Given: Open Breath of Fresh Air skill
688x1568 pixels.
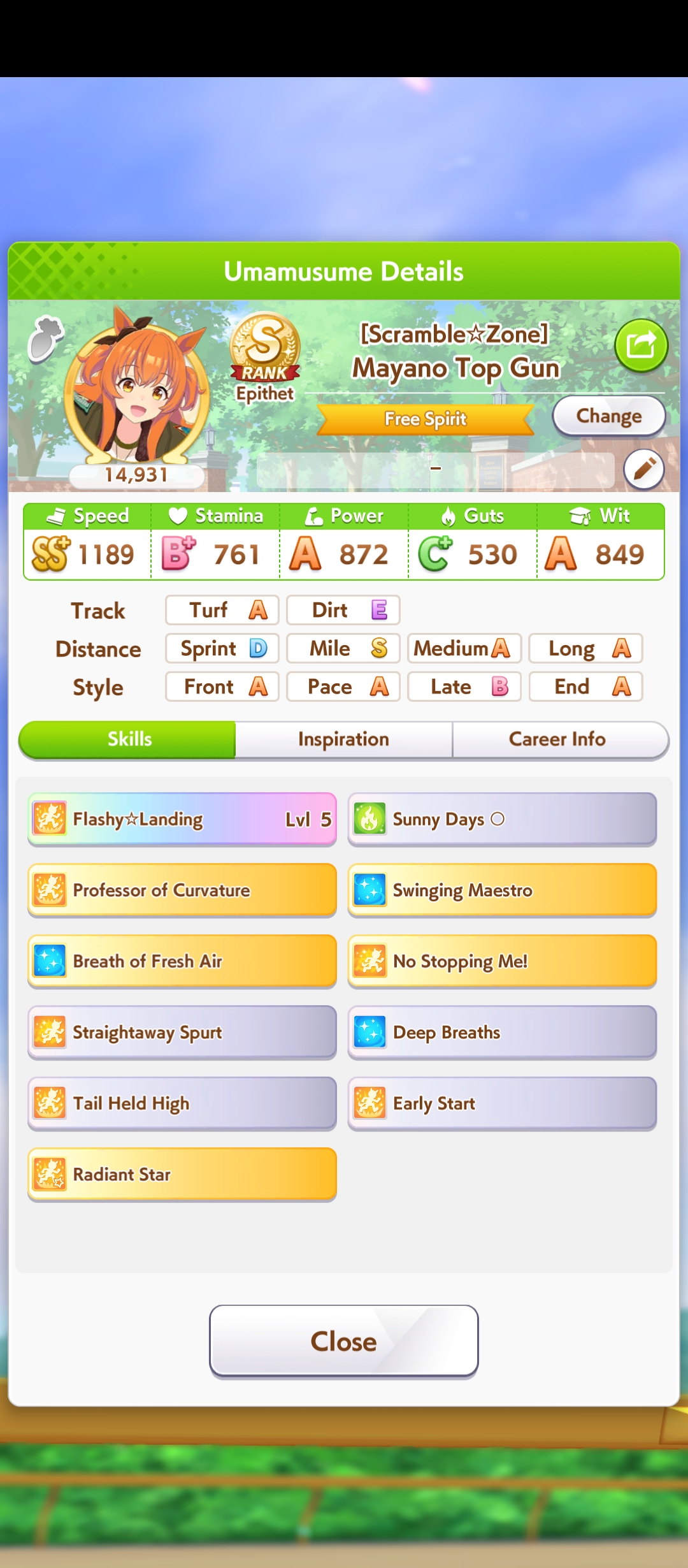Looking at the screenshot, I should 182,961.
